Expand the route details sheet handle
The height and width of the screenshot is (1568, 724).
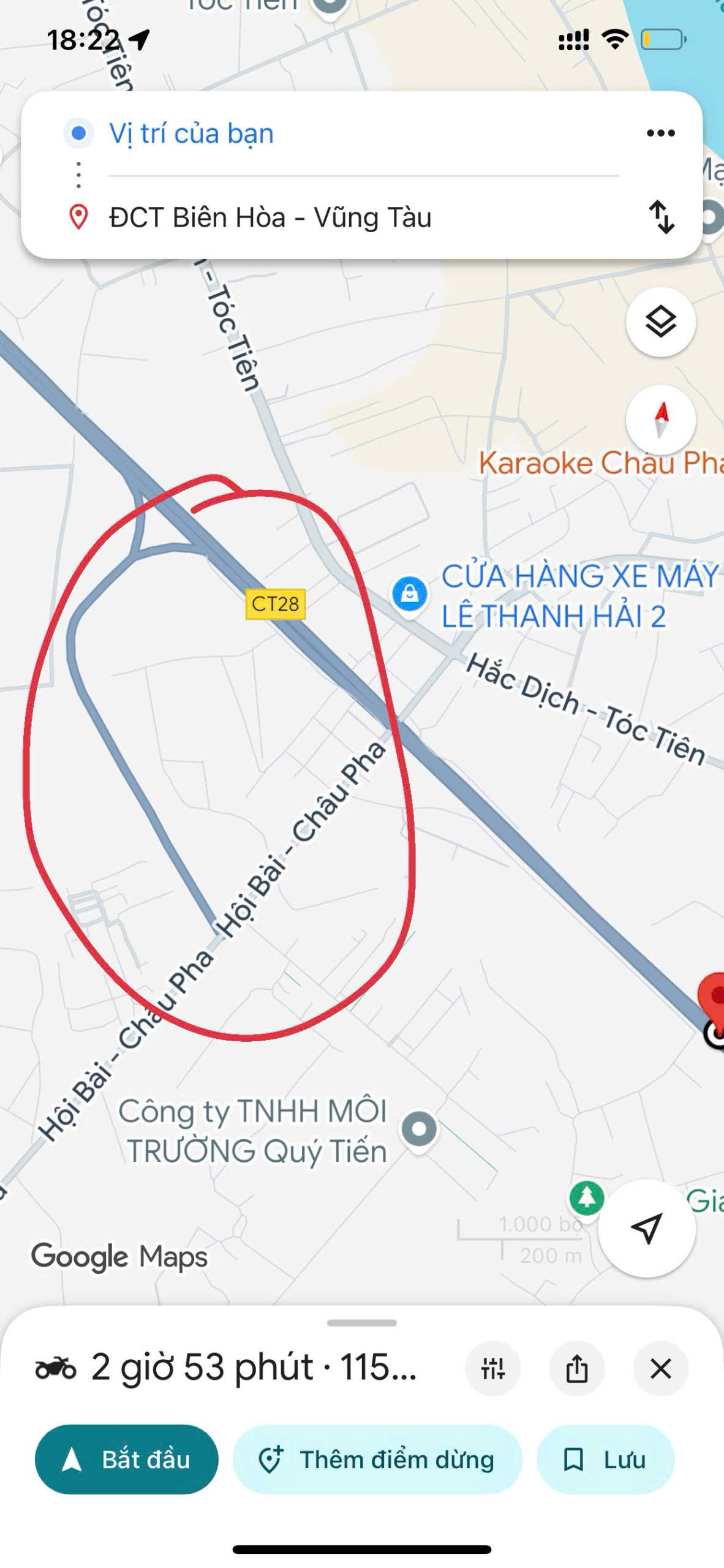pos(361,1323)
